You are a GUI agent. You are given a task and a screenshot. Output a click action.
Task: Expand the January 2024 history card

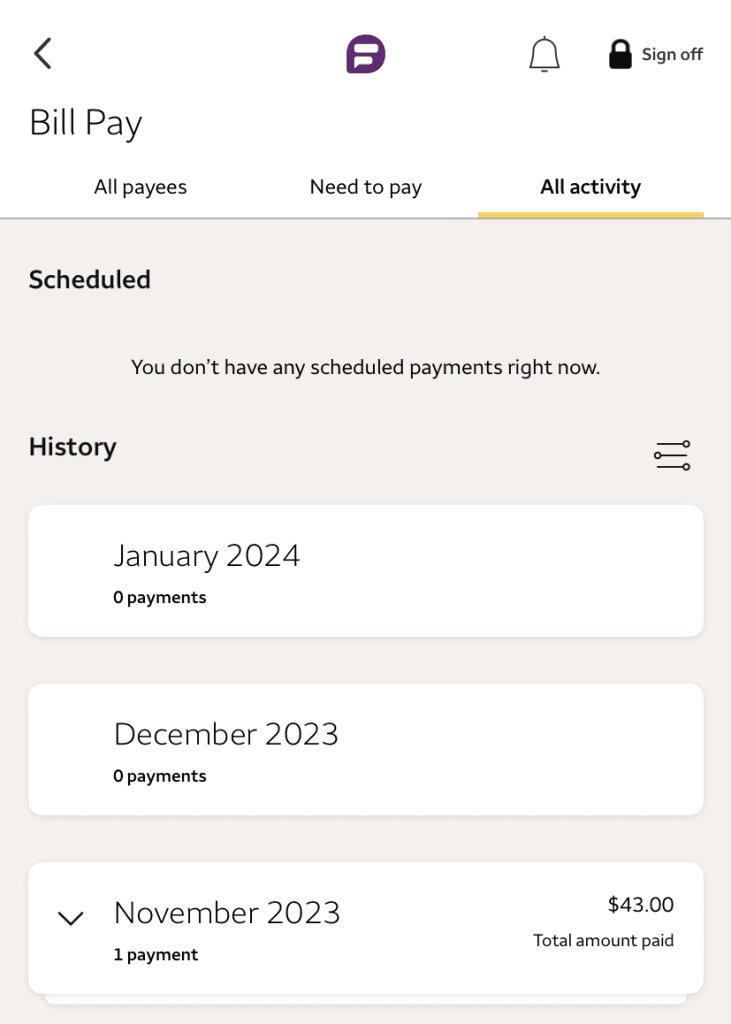click(x=365, y=570)
